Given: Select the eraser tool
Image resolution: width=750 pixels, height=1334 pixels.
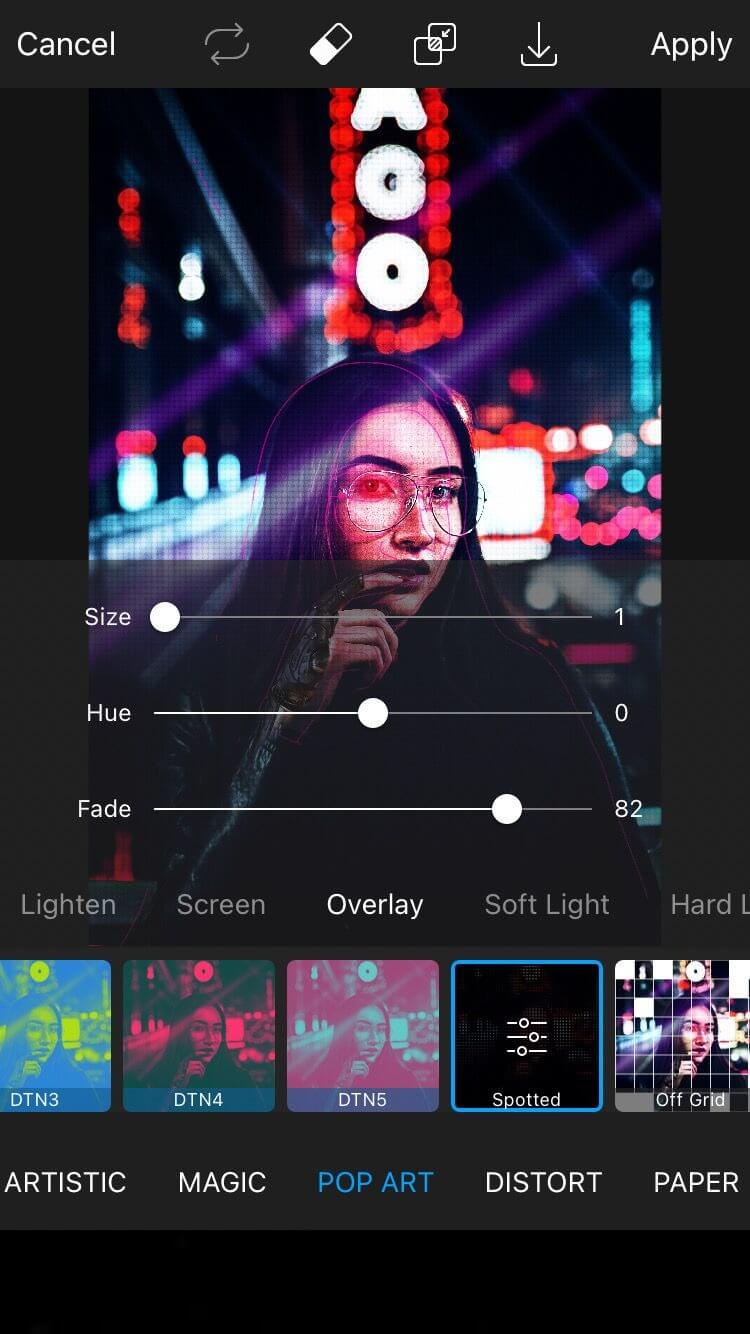Looking at the screenshot, I should (x=330, y=45).
